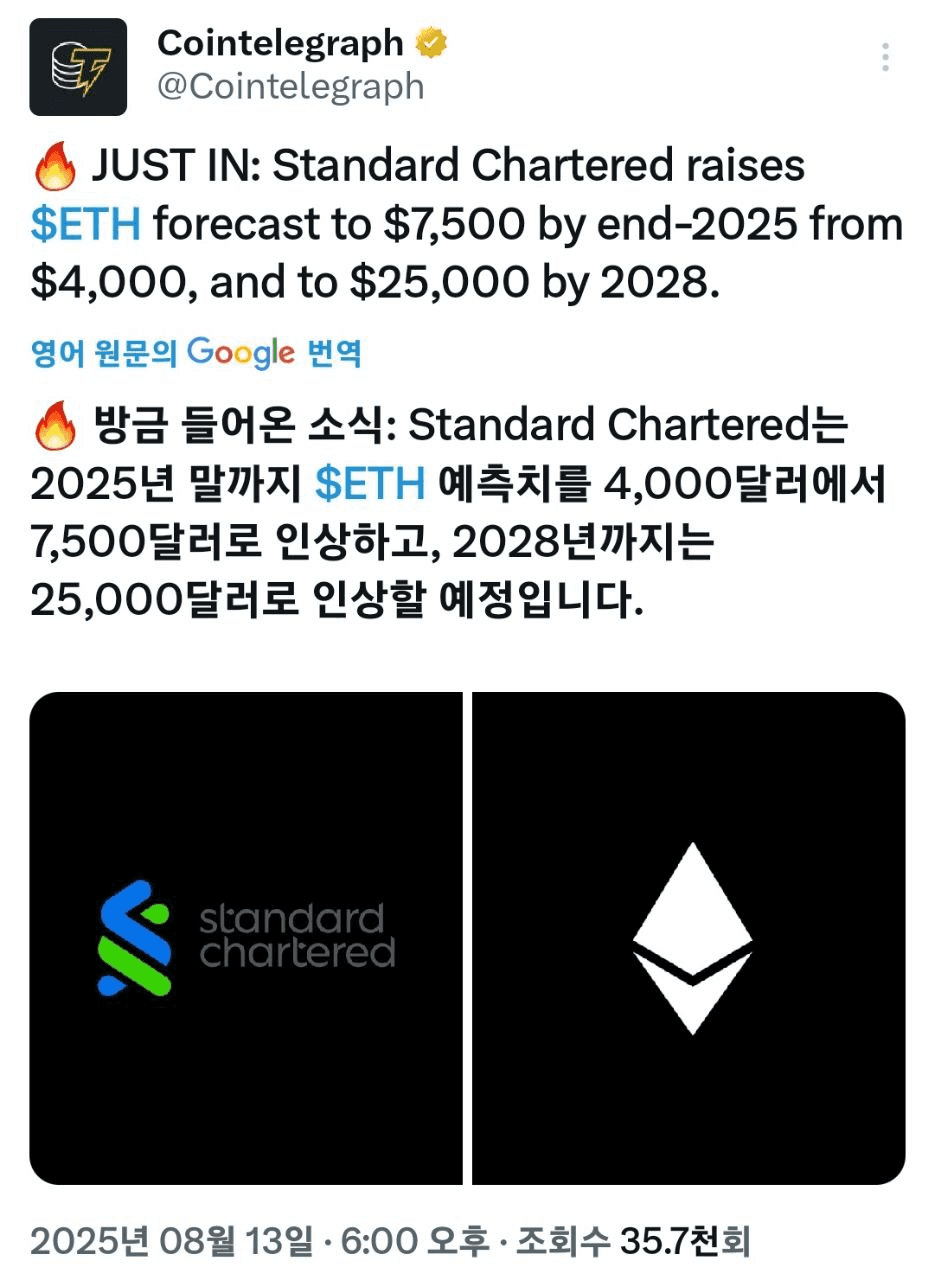
Task: View the Ethereum logo image
Action: pos(689,938)
